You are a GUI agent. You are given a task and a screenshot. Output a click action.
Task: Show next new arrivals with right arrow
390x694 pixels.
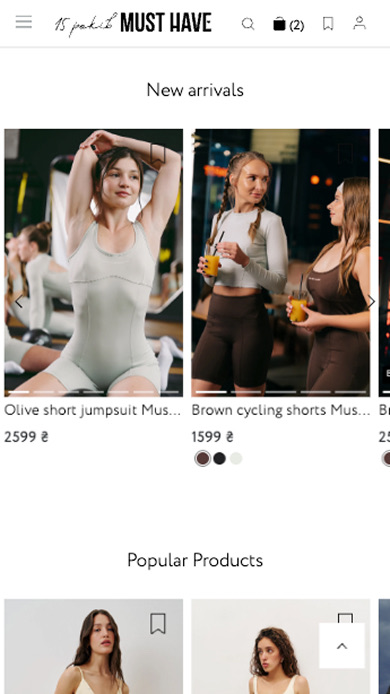[371, 302]
